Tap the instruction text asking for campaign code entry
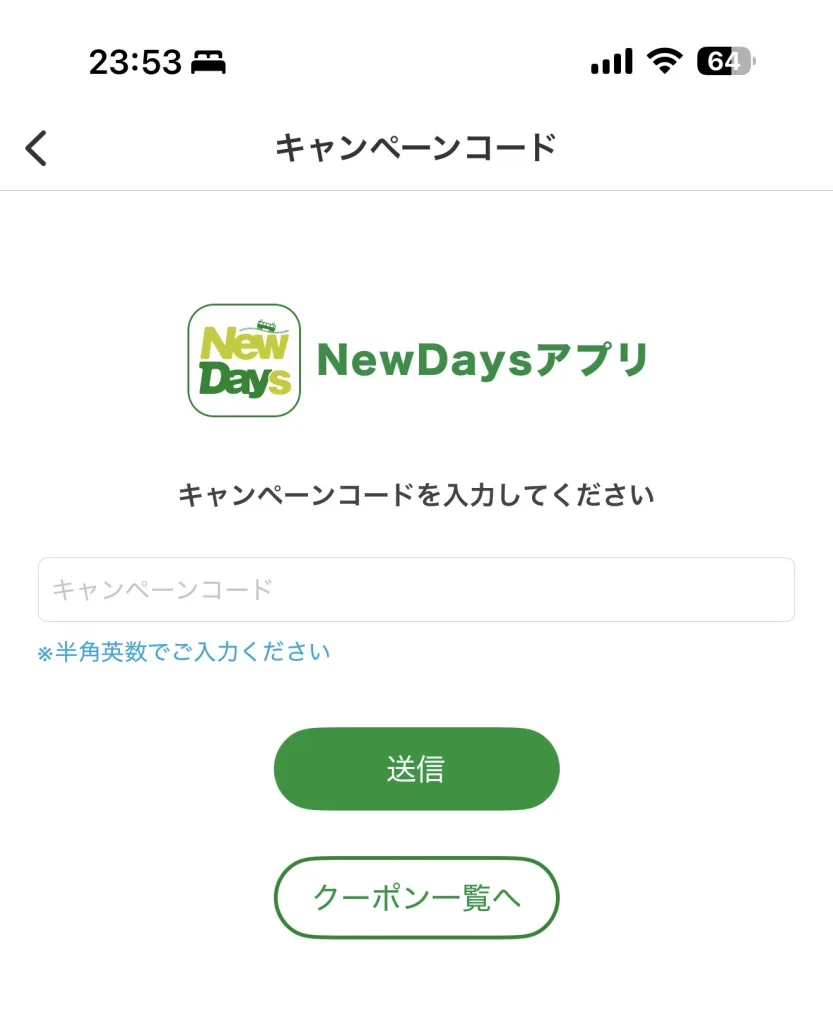This screenshot has width=833, height=1024. click(416, 494)
